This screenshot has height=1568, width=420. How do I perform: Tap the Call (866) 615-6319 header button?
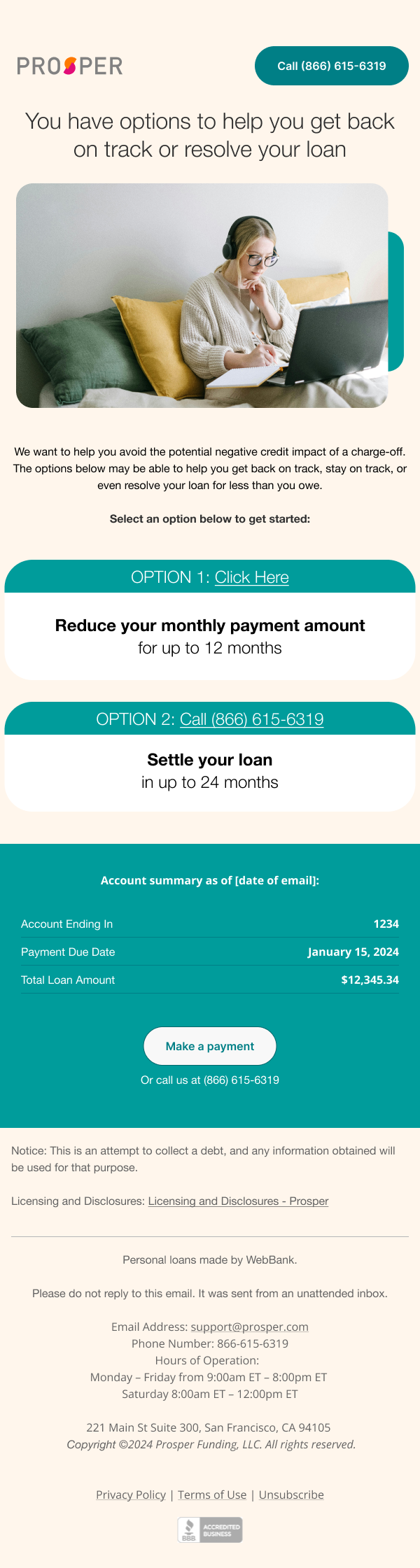[x=331, y=66]
